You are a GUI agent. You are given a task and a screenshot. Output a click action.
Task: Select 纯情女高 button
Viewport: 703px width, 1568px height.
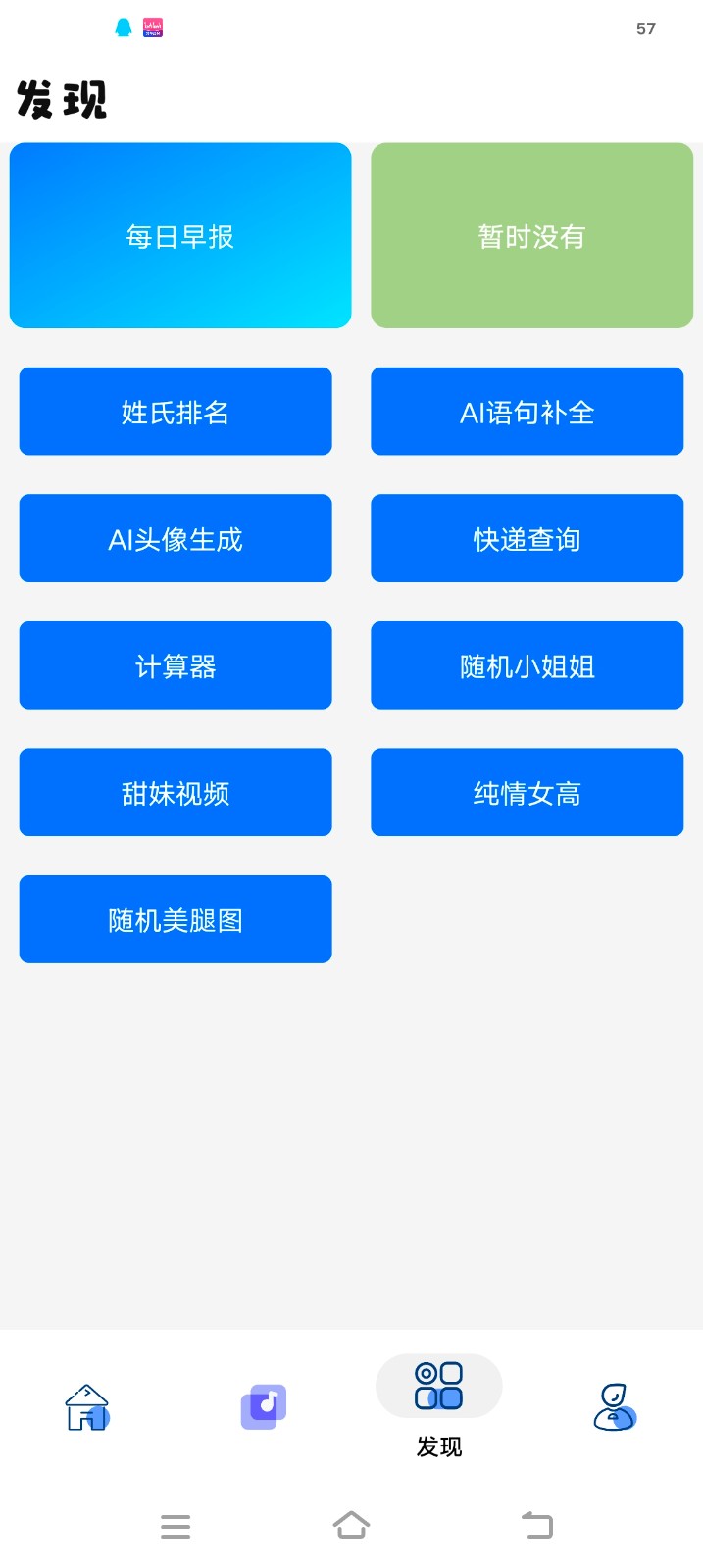click(527, 793)
